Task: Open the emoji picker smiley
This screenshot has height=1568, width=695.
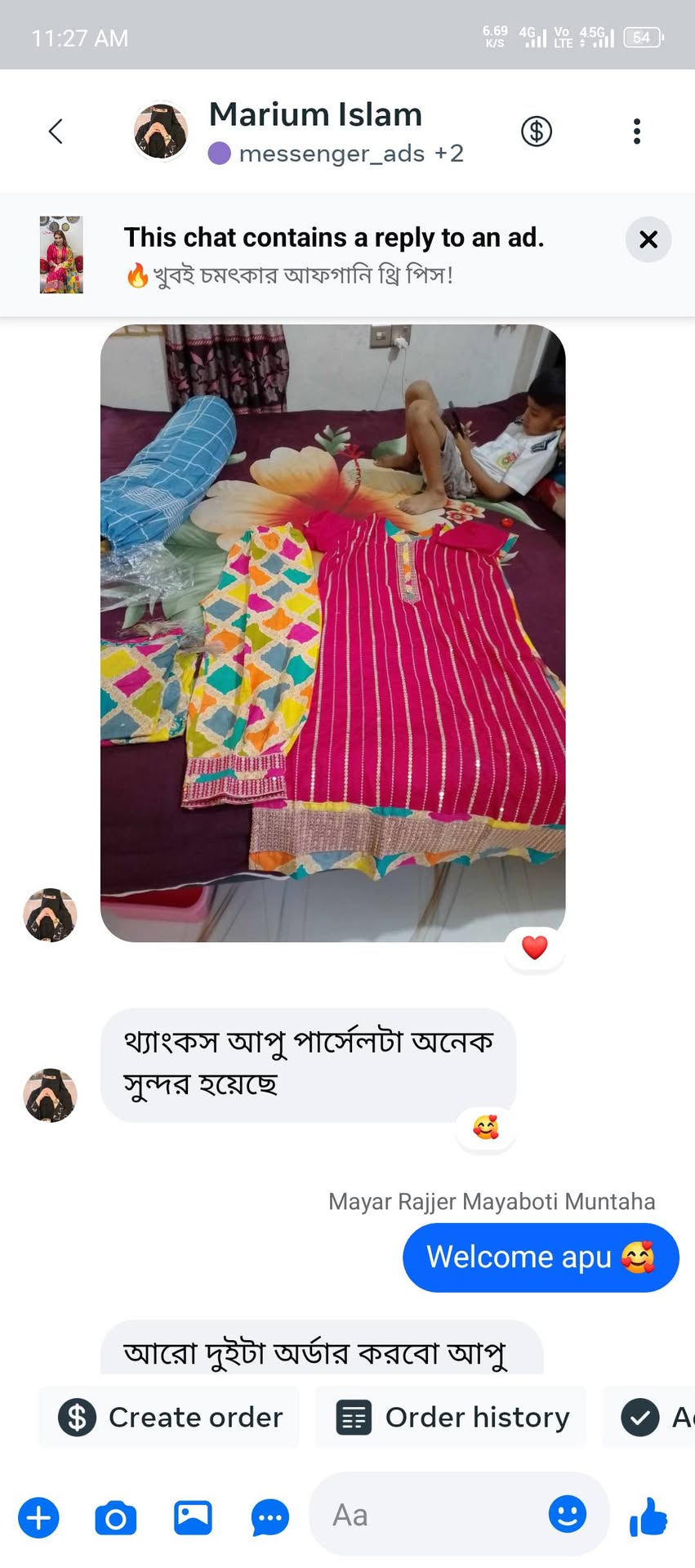Action: coord(567,1514)
